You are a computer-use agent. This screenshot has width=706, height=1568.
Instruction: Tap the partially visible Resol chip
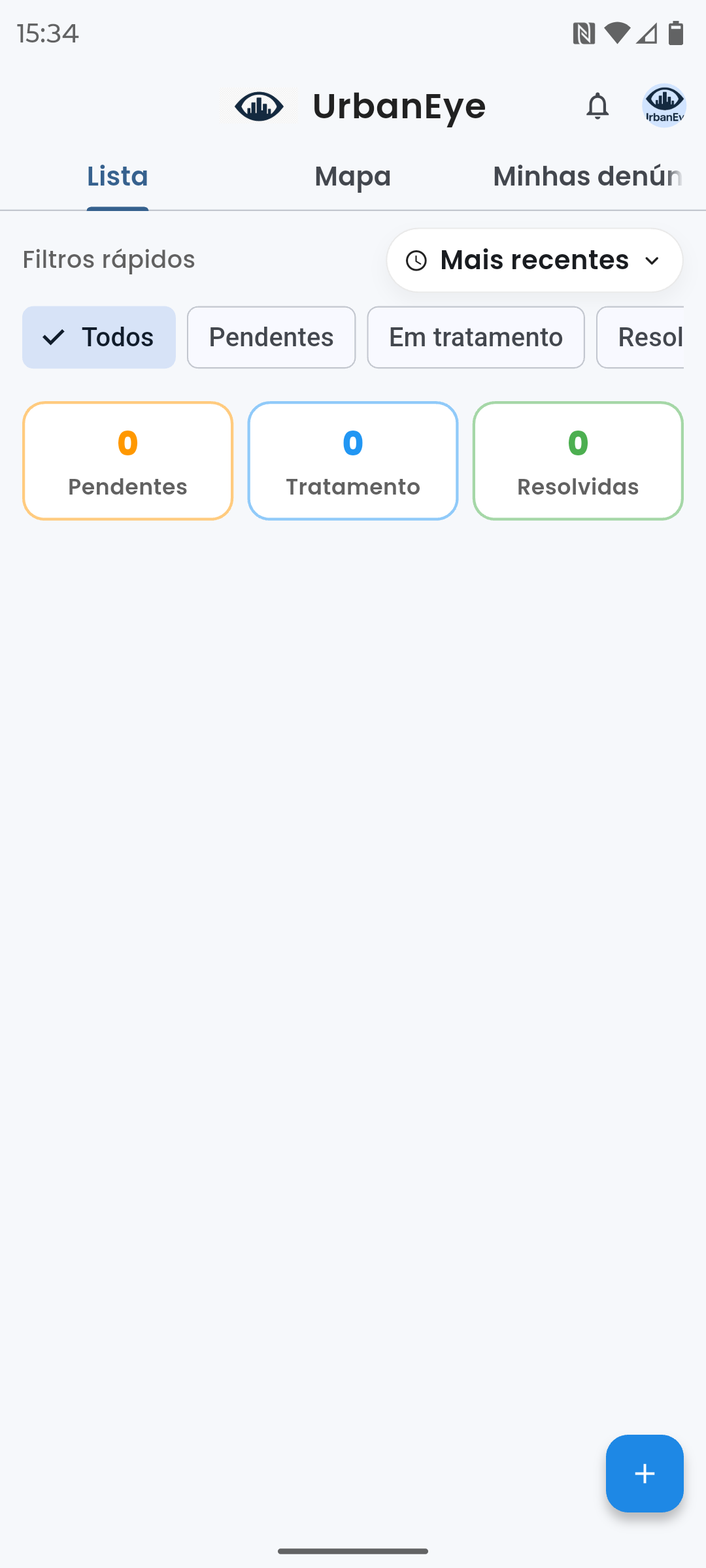[642, 337]
